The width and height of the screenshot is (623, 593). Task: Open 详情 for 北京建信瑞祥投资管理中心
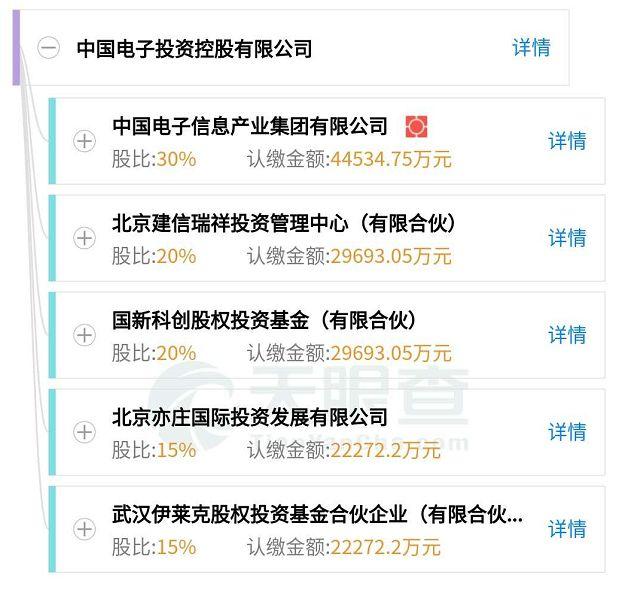click(567, 238)
